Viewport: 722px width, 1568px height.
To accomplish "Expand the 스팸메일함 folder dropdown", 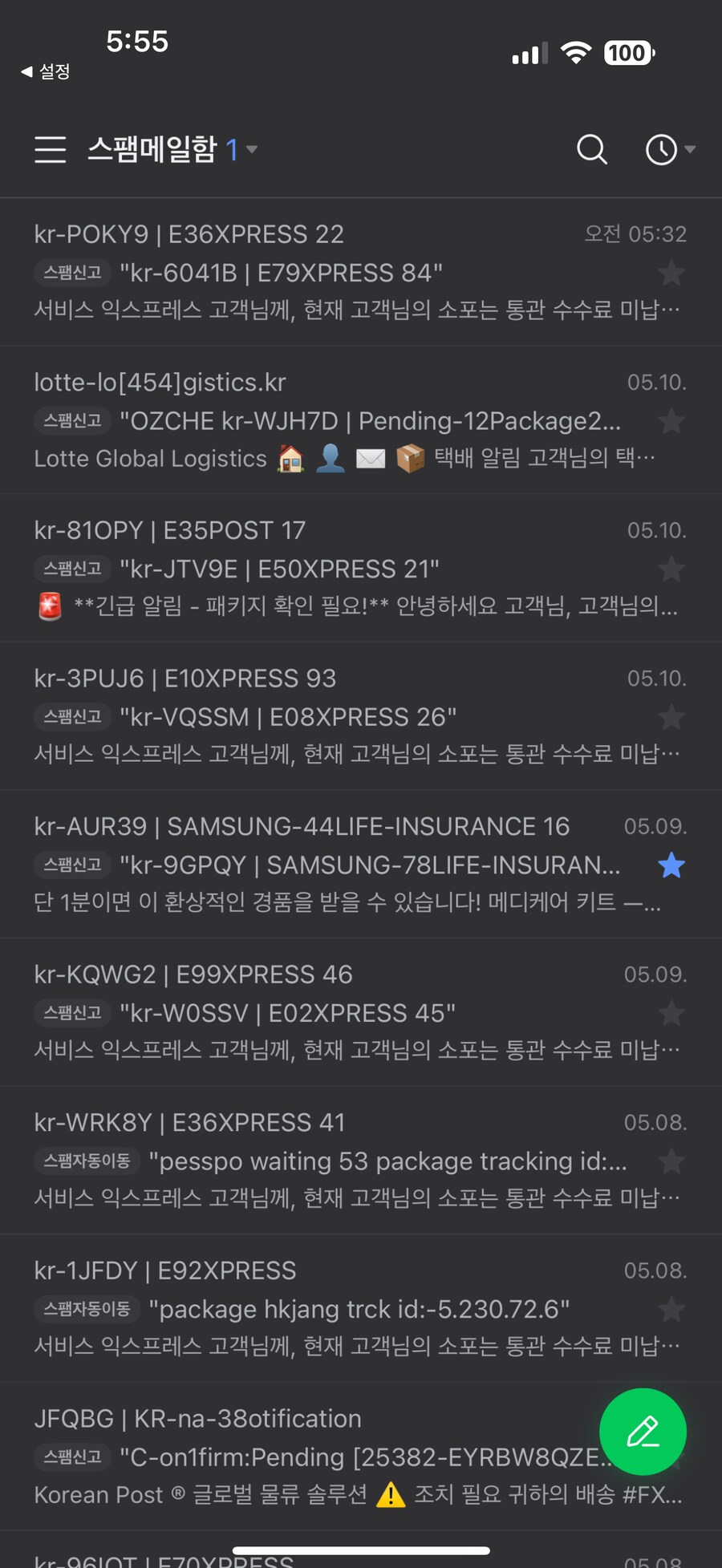I will click(252, 150).
